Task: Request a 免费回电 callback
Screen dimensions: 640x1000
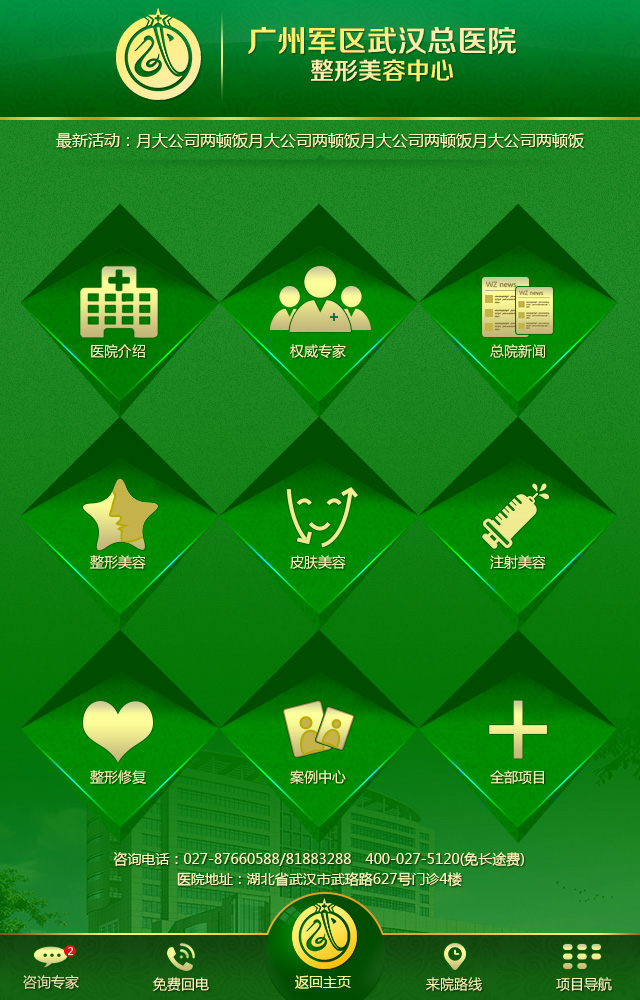Action: pyautogui.click(x=181, y=968)
